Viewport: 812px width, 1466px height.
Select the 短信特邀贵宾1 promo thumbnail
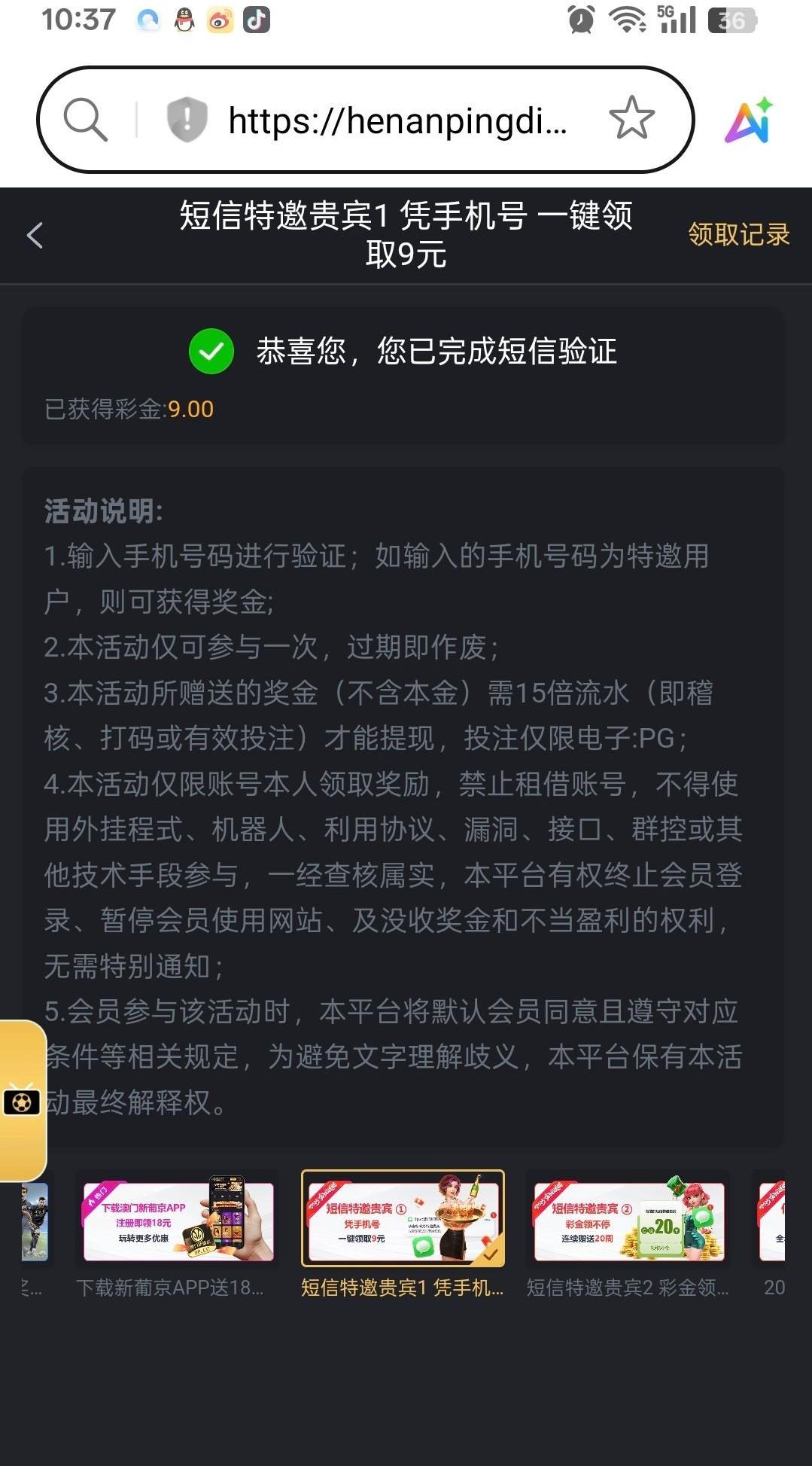(403, 1220)
